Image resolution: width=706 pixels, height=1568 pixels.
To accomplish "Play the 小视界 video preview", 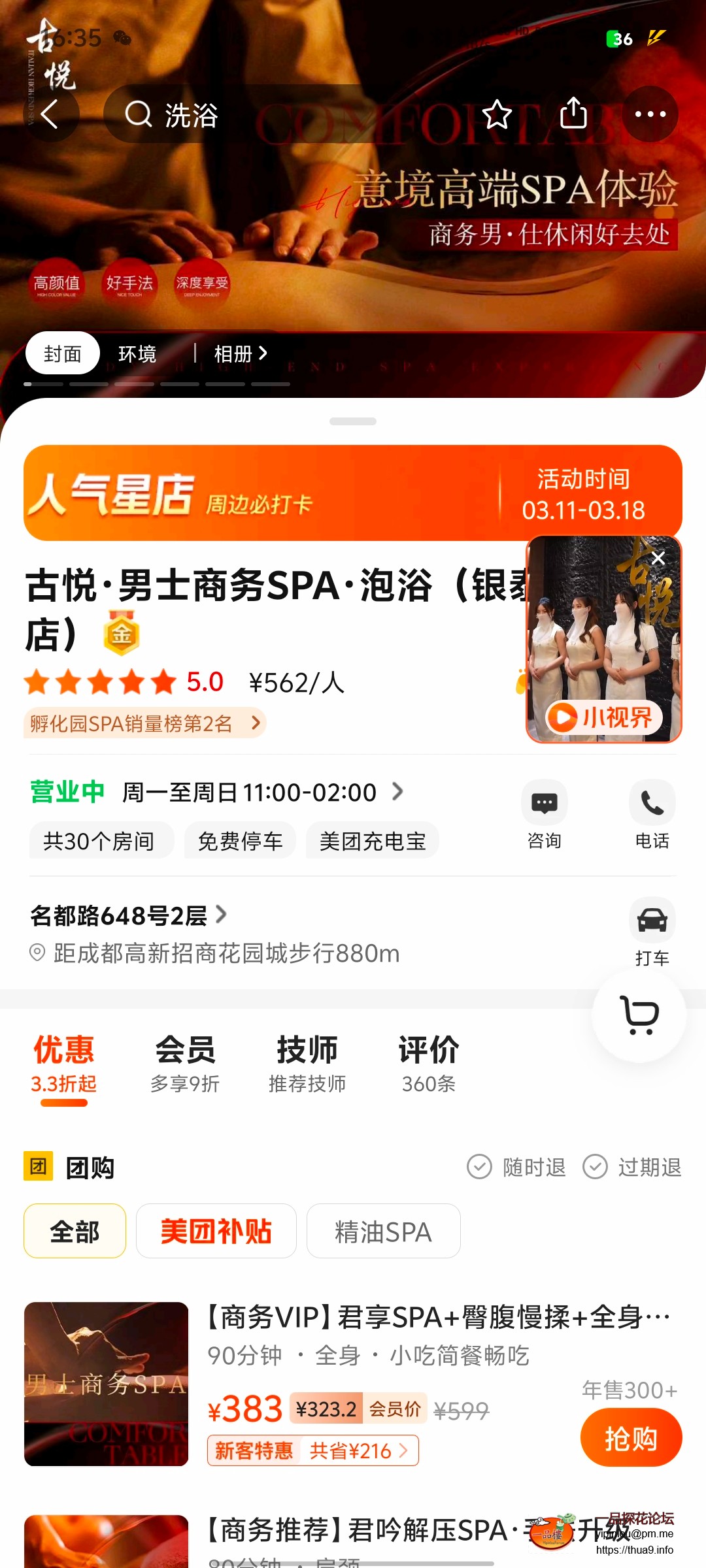I will (x=604, y=717).
